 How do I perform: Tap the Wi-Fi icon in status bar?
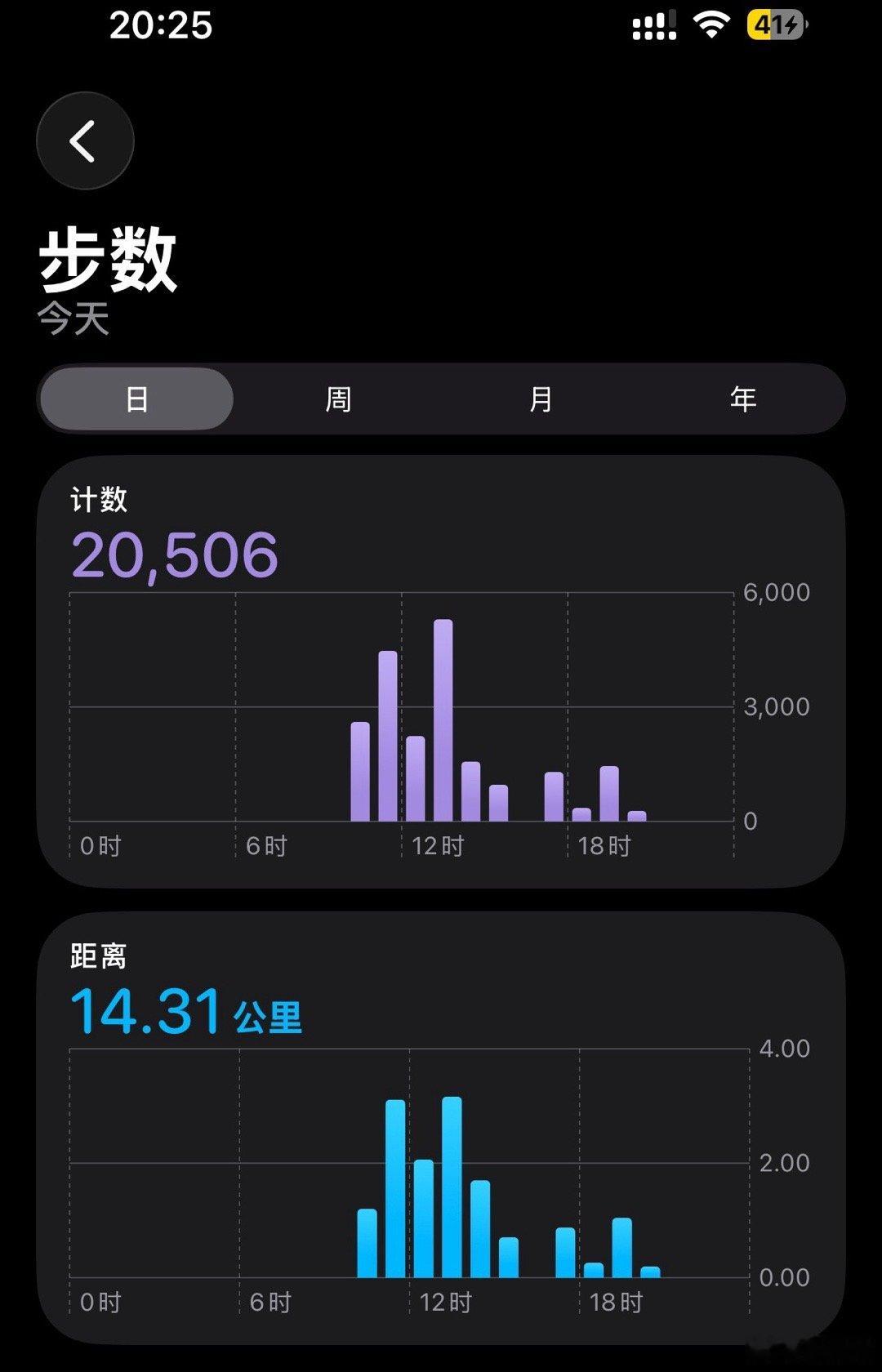coord(711,27)
